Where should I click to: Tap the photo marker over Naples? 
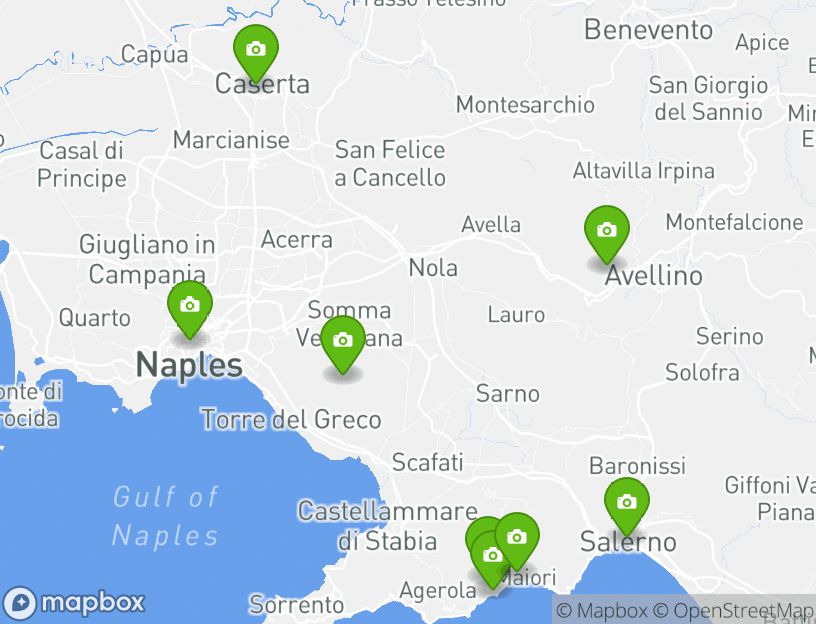pyautogui.click(x=190, y=305)
